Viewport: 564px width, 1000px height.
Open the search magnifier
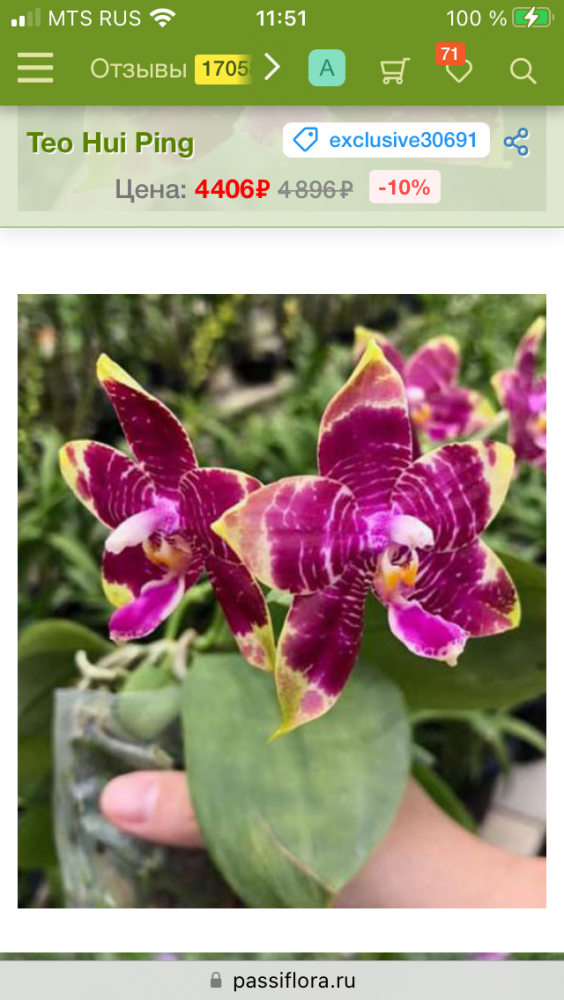tap(523, 70)
